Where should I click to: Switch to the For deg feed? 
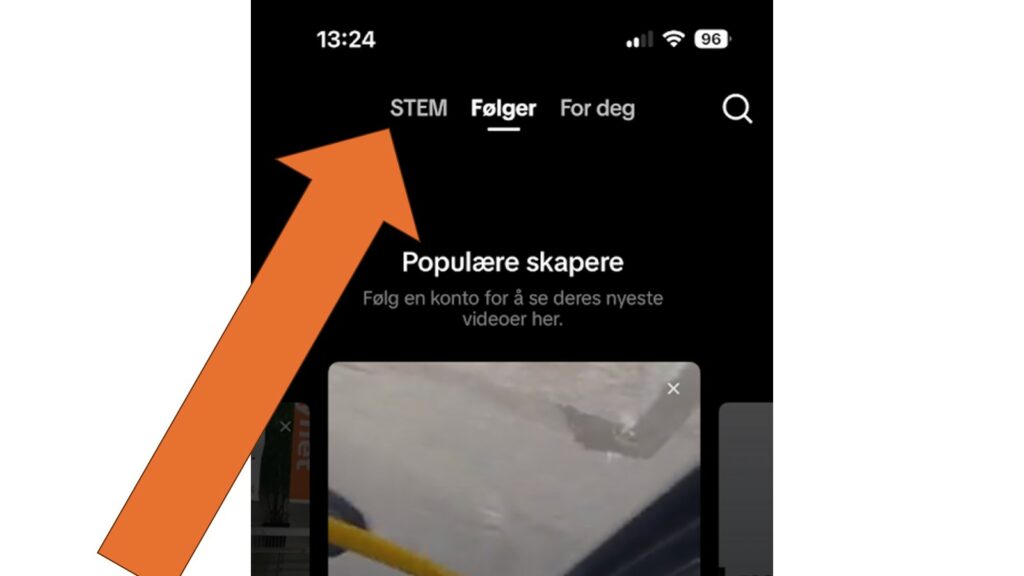pos(597,108)
